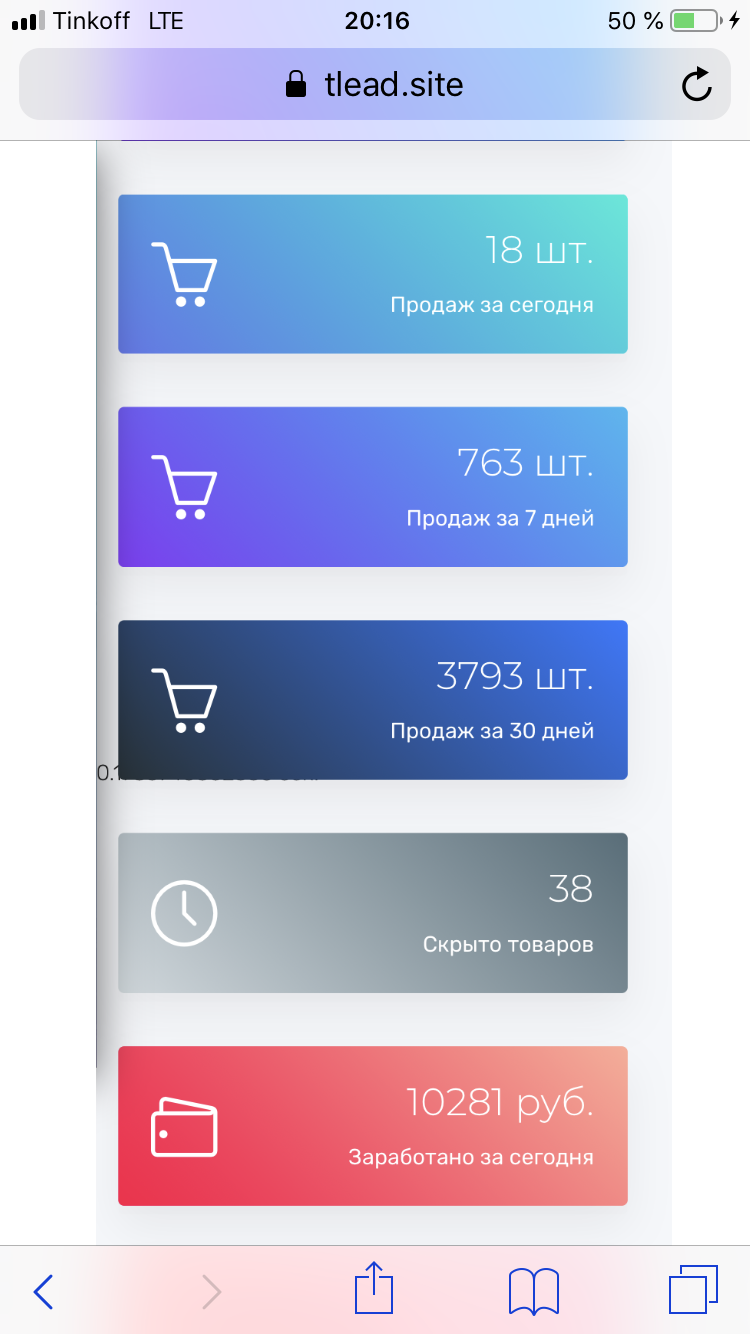
Task: Open the Продаж за сегодня card
Action: point(373,274)
